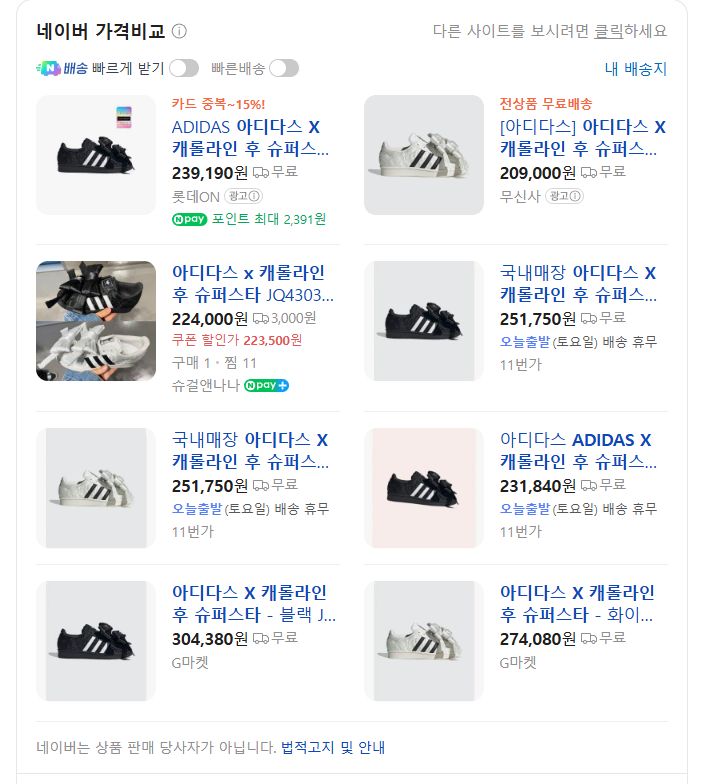722x784 pixels.
Task: Open the G마켓 white listing priced 274,080원
Action: [577, 604]
